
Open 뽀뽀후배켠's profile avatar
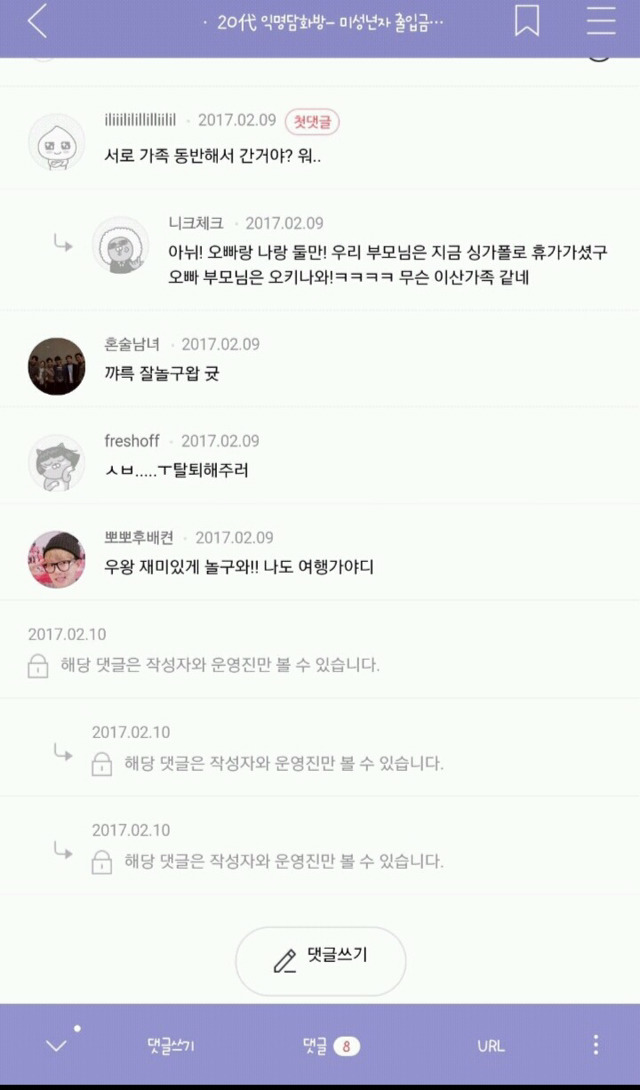[x=56, y=560]
